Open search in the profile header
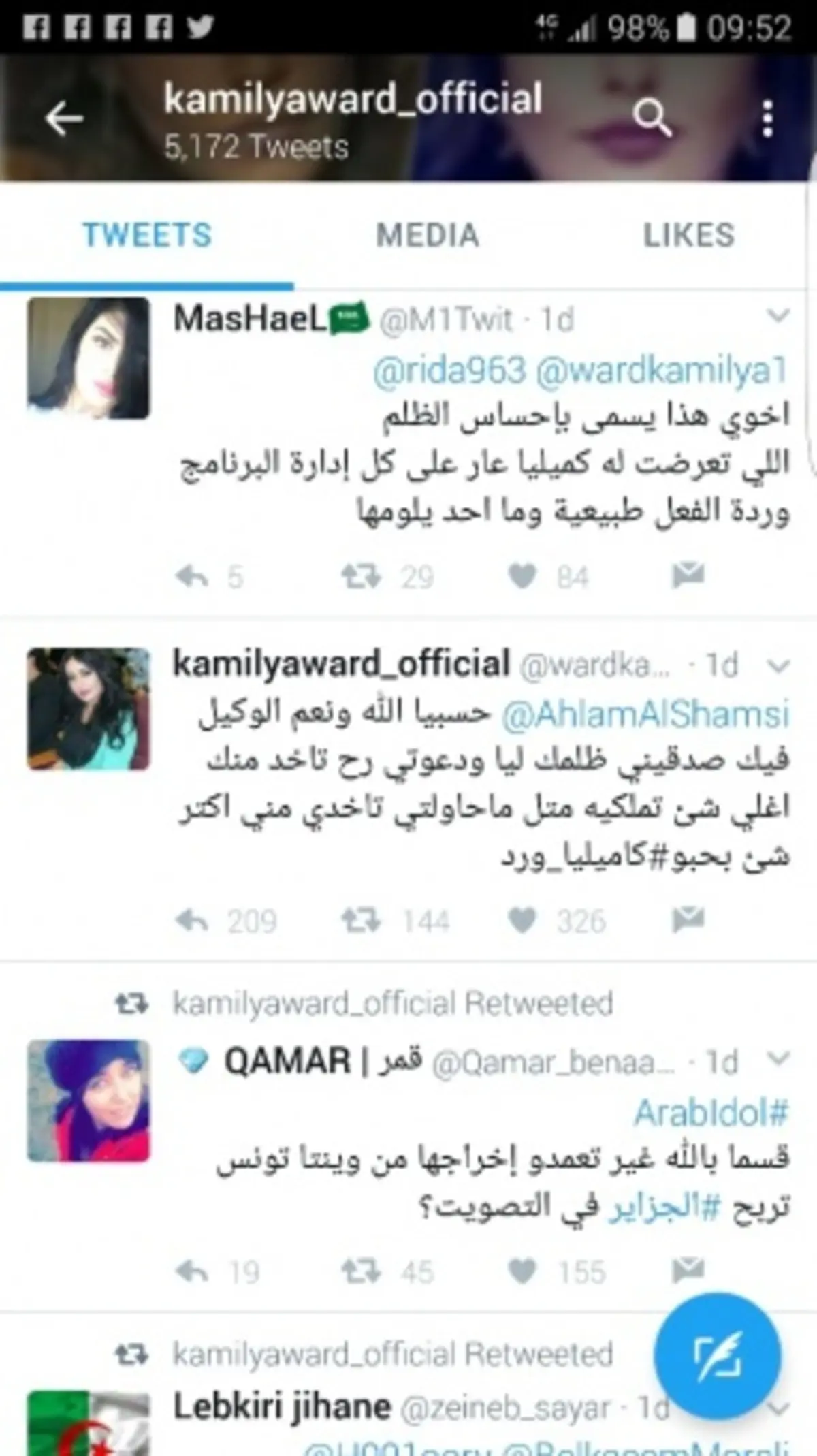The height and width of the screenshot is (1456, 817). click(652, 118)
